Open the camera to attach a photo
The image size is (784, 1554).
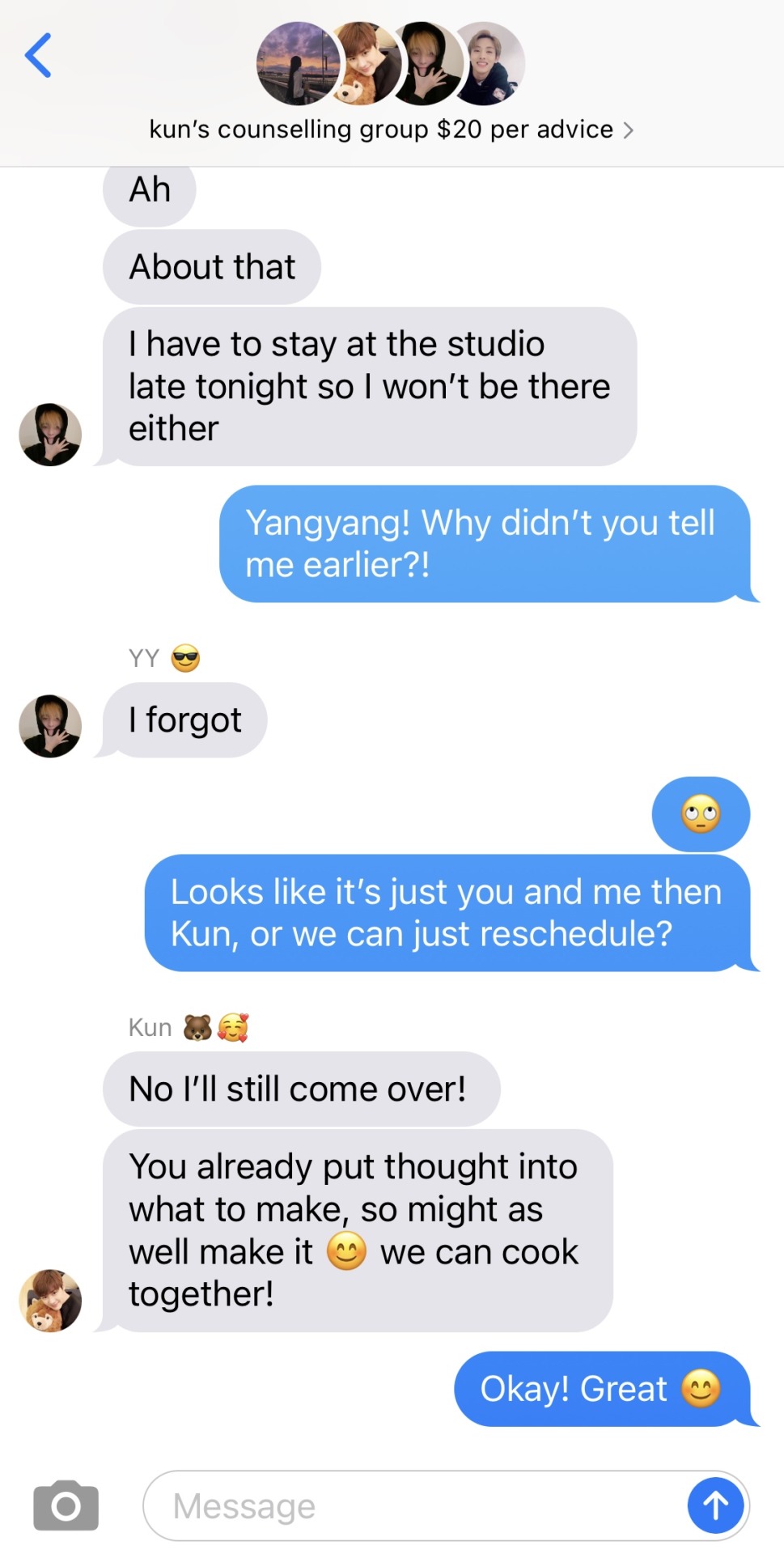pos(66,1505)
